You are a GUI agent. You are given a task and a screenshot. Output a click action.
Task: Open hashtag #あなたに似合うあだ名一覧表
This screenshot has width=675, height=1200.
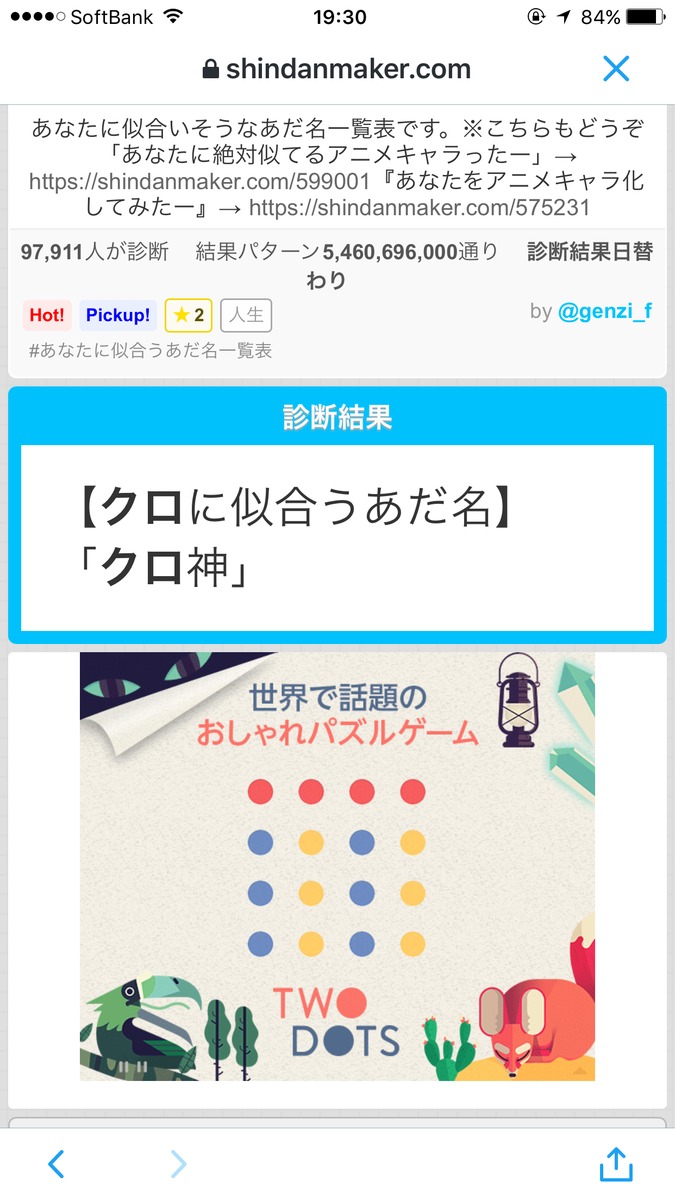coord(151,350)
